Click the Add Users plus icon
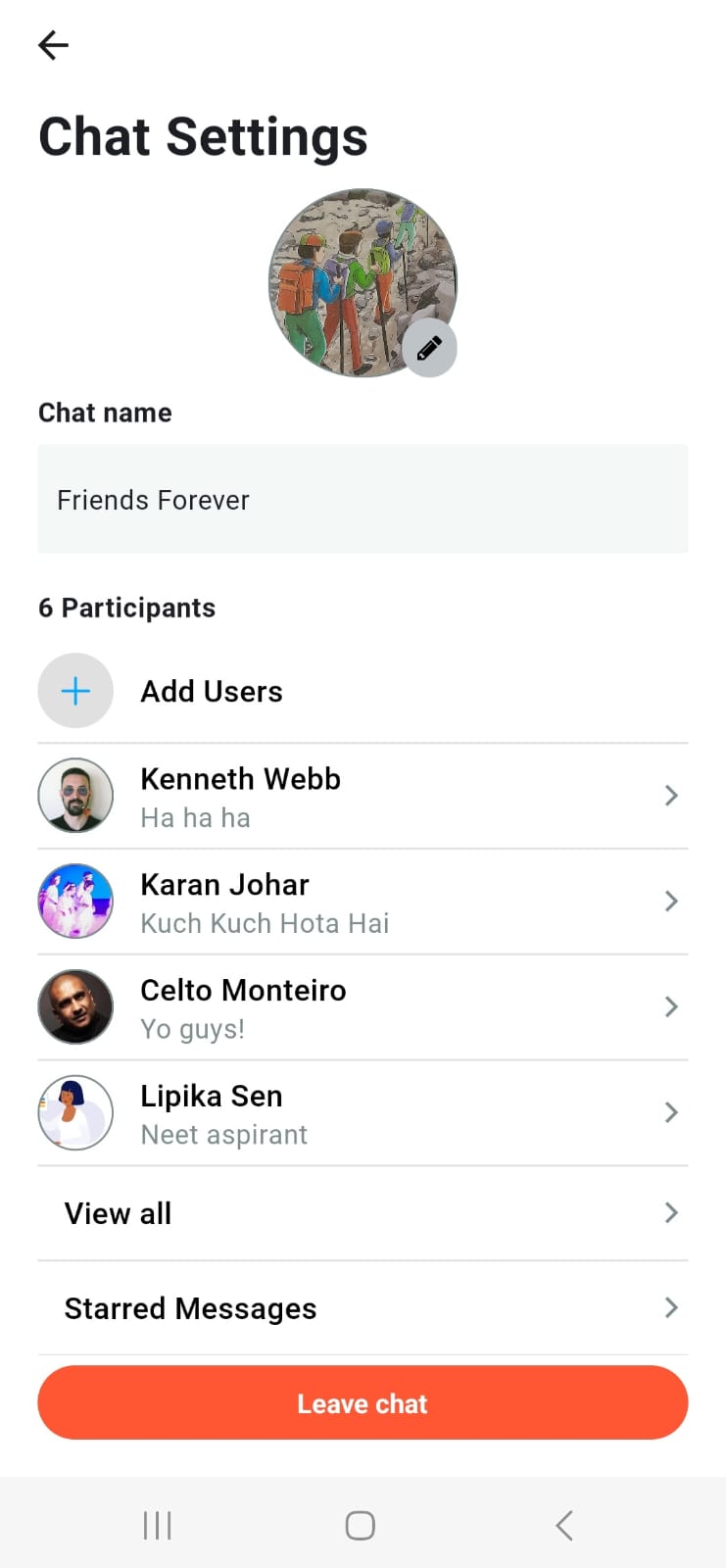Viewport: 726px width, 1568px height. [75, 690]
